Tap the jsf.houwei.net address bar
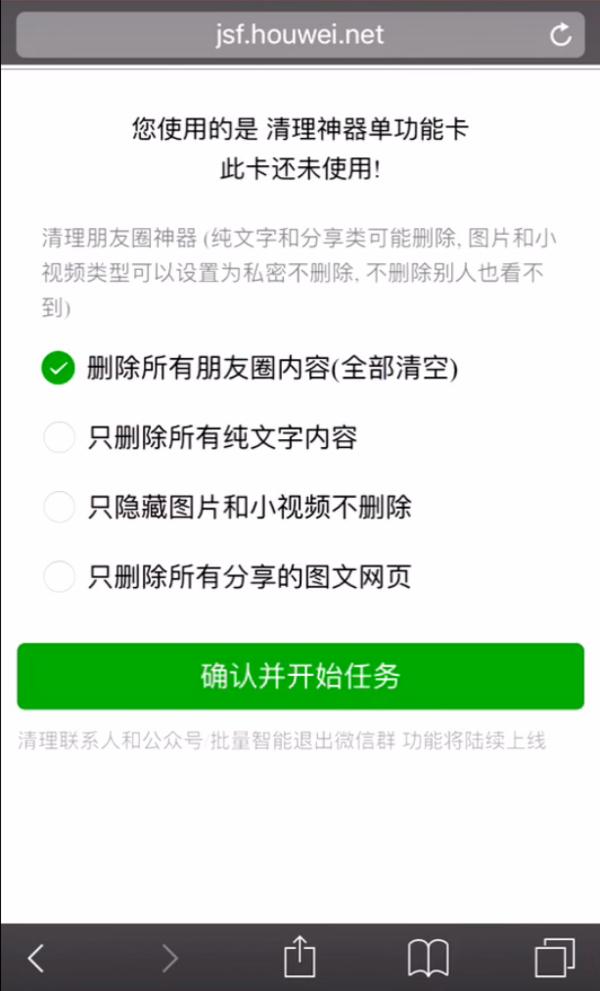Screen dimensions: 600x991 point(300,35)
